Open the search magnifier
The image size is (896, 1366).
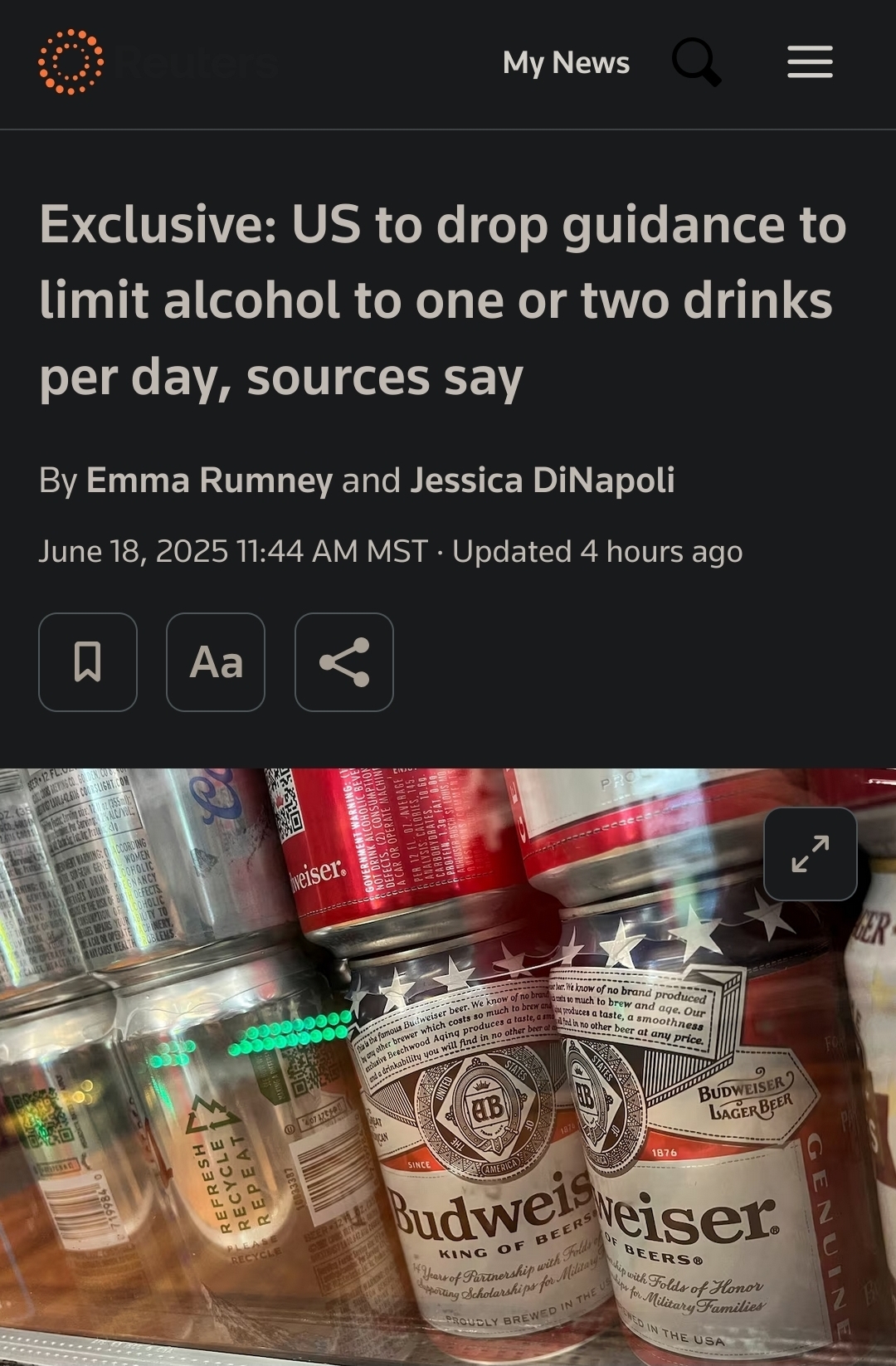point(696,62)
